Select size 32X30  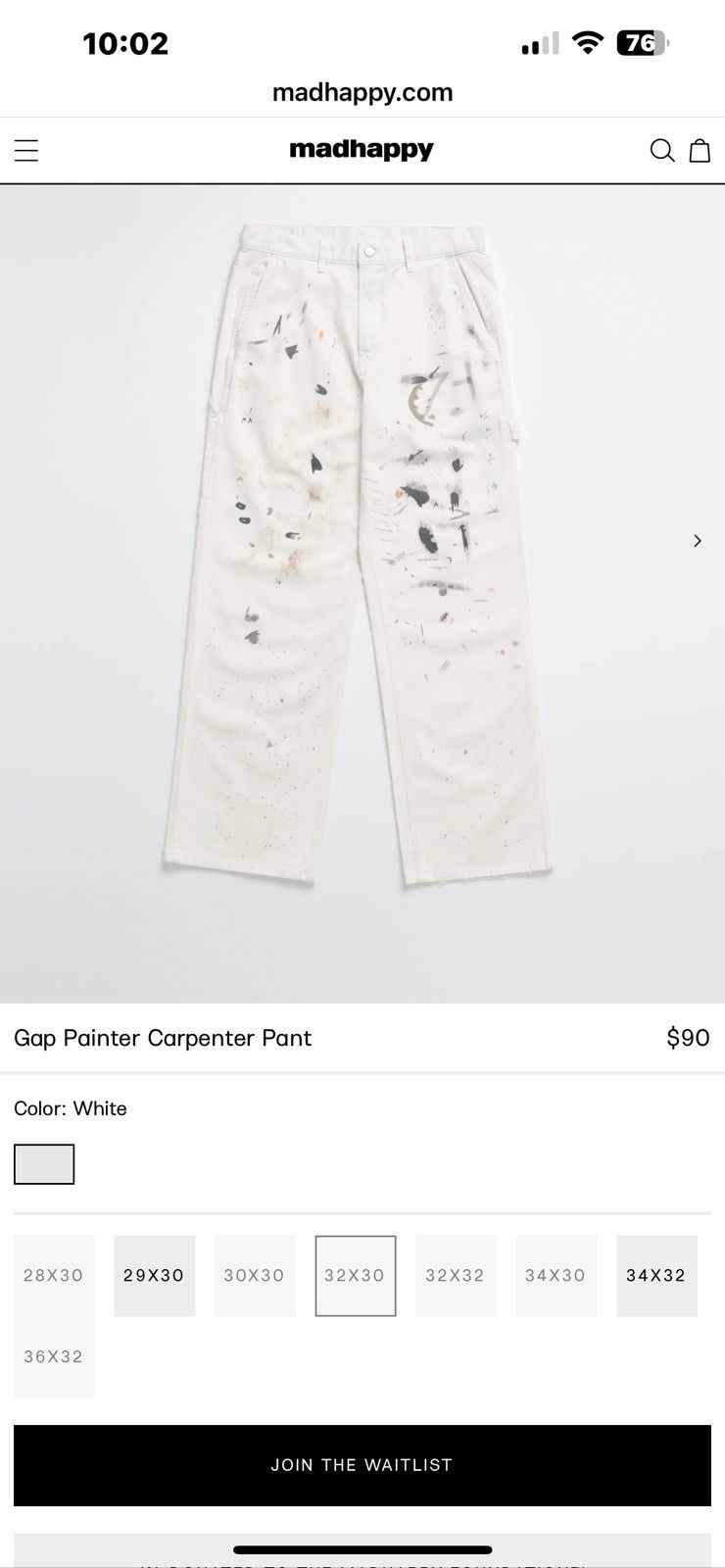click(x=356, y=1276)
